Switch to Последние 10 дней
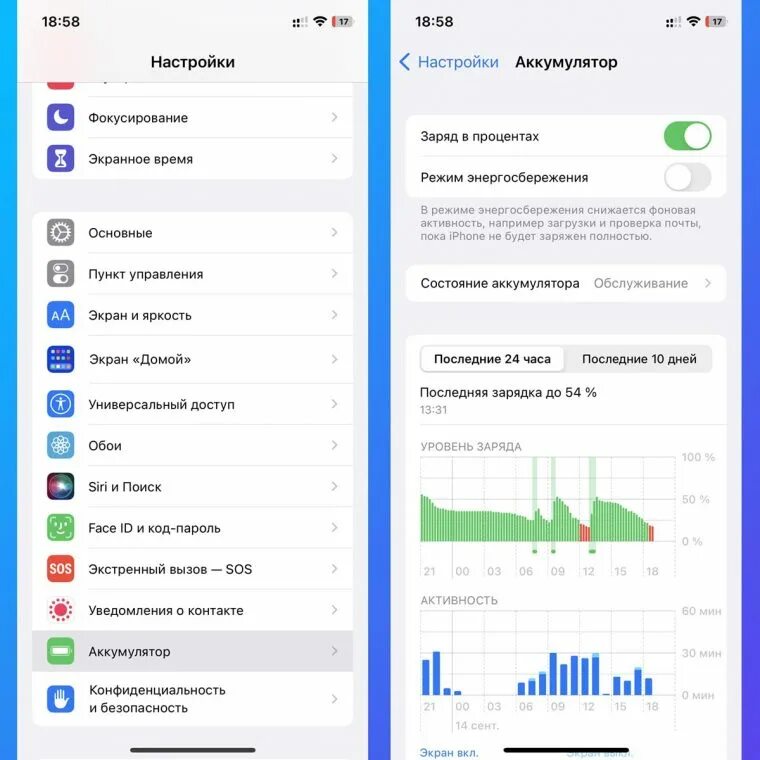 point(639,359)
